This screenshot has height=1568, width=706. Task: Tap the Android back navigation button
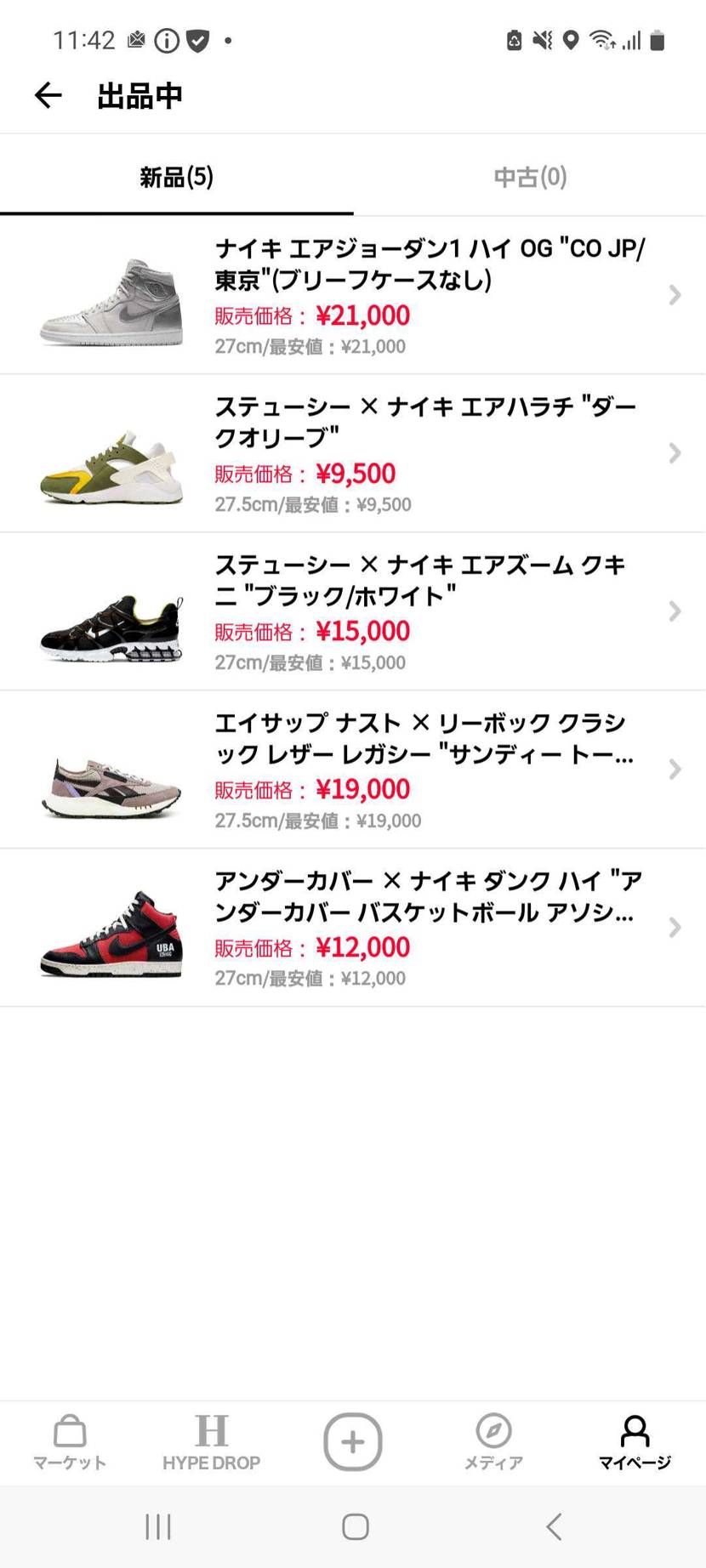pyautogui.click(x=554, y=1525)
